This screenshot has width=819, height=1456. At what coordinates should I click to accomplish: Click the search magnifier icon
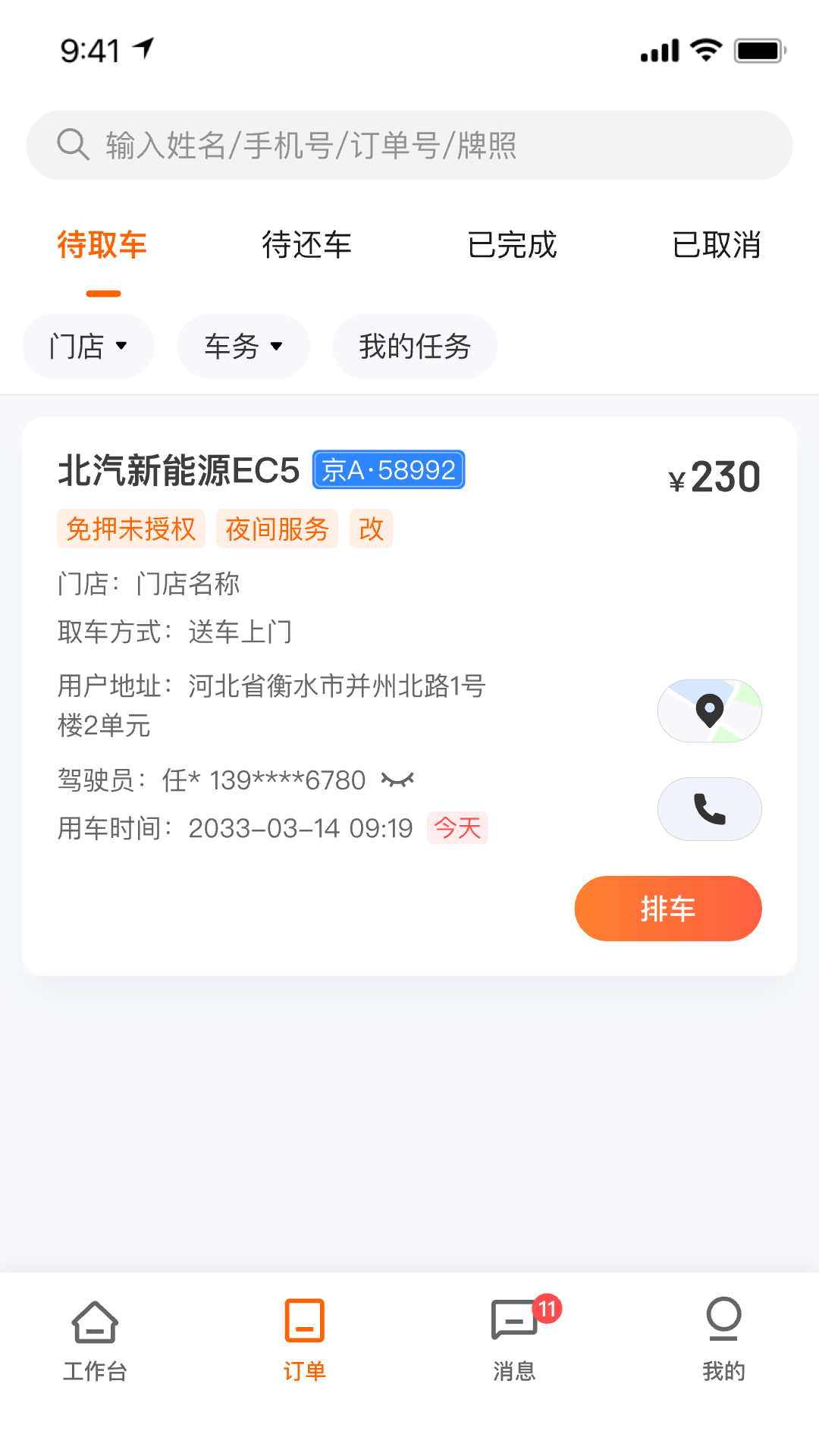point(72,144)
